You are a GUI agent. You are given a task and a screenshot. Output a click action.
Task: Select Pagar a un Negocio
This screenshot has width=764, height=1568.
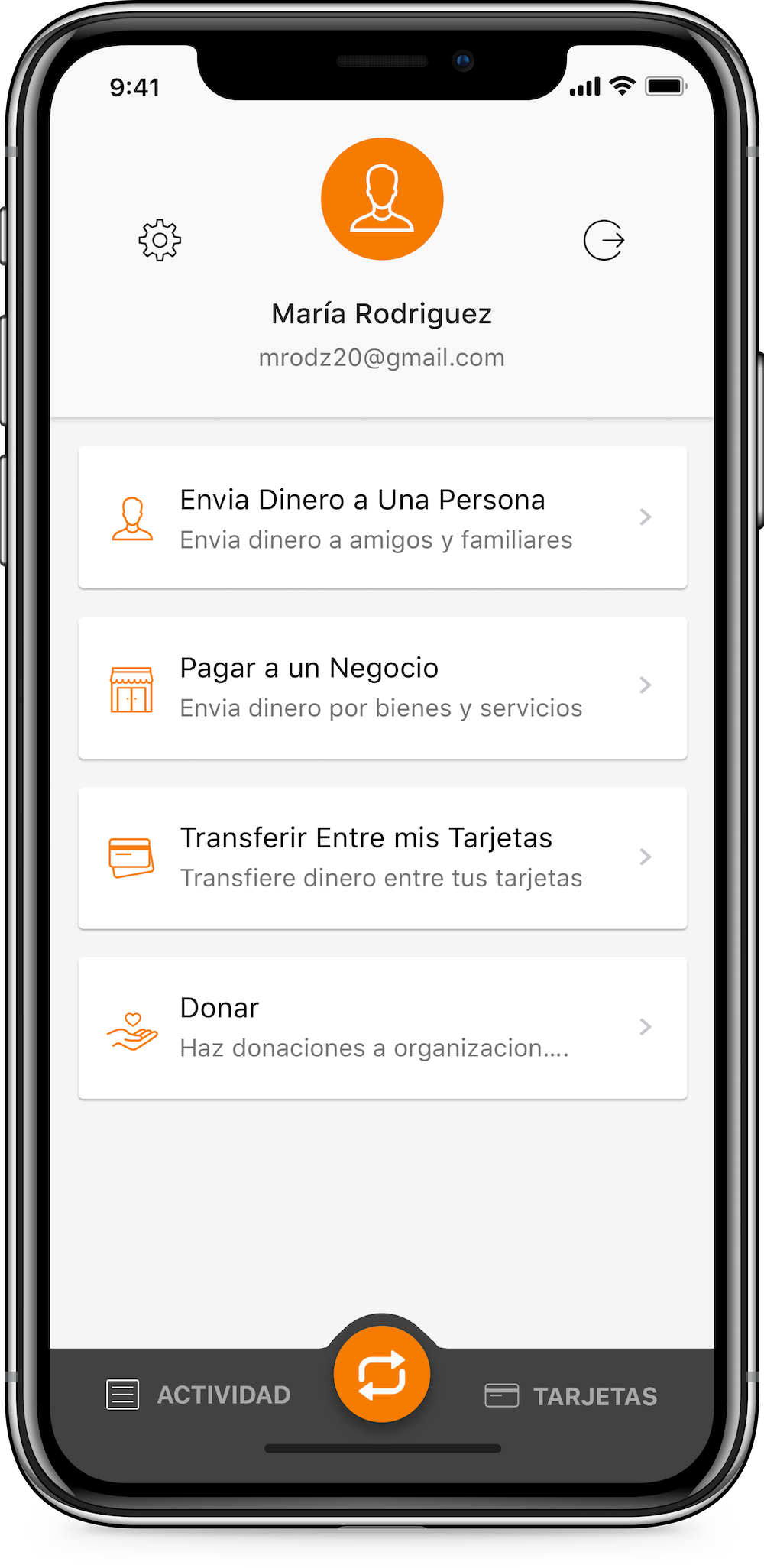382,688
